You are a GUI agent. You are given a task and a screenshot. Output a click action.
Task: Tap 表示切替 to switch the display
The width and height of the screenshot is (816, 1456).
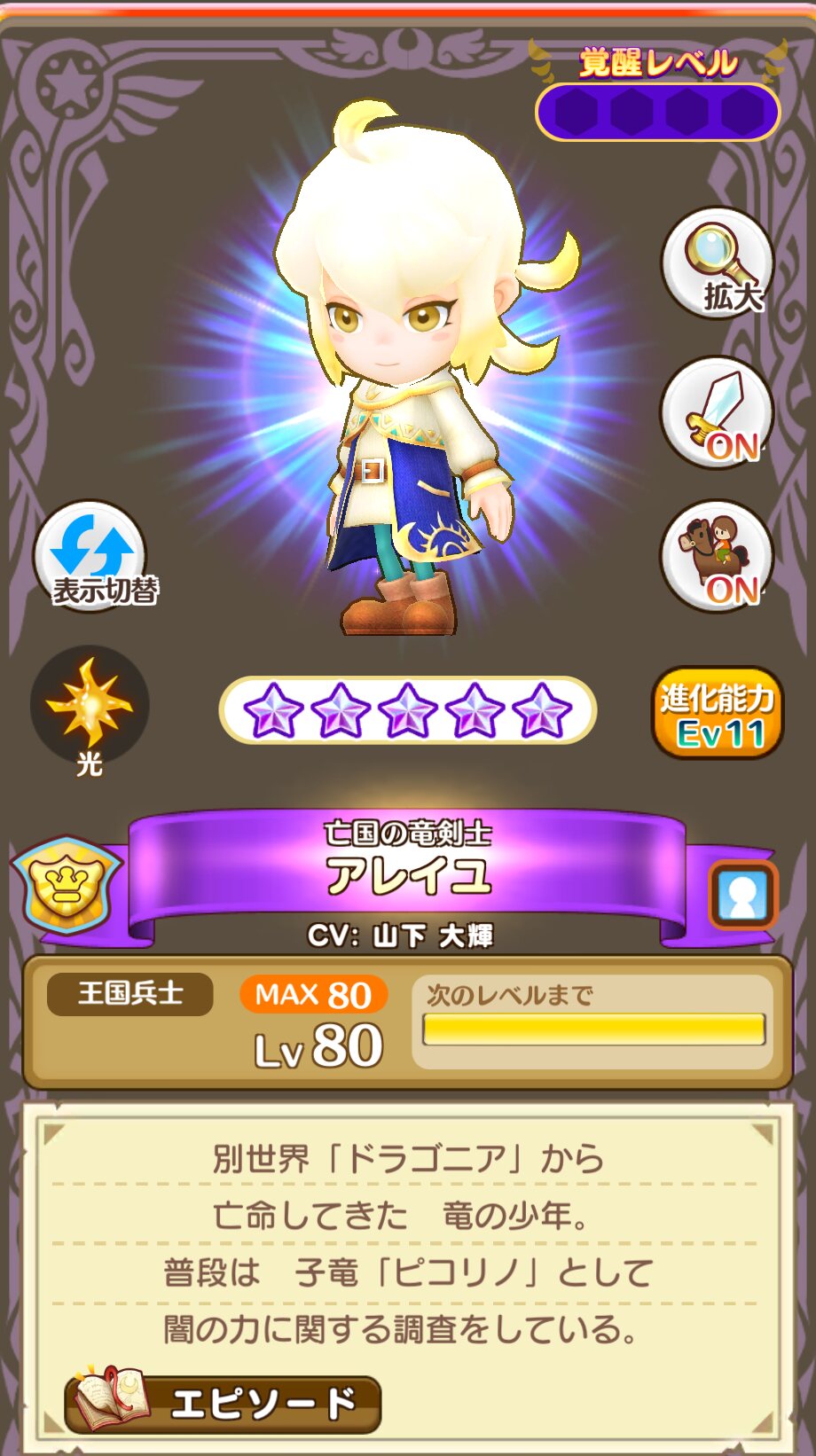click(x=91, y=557)
